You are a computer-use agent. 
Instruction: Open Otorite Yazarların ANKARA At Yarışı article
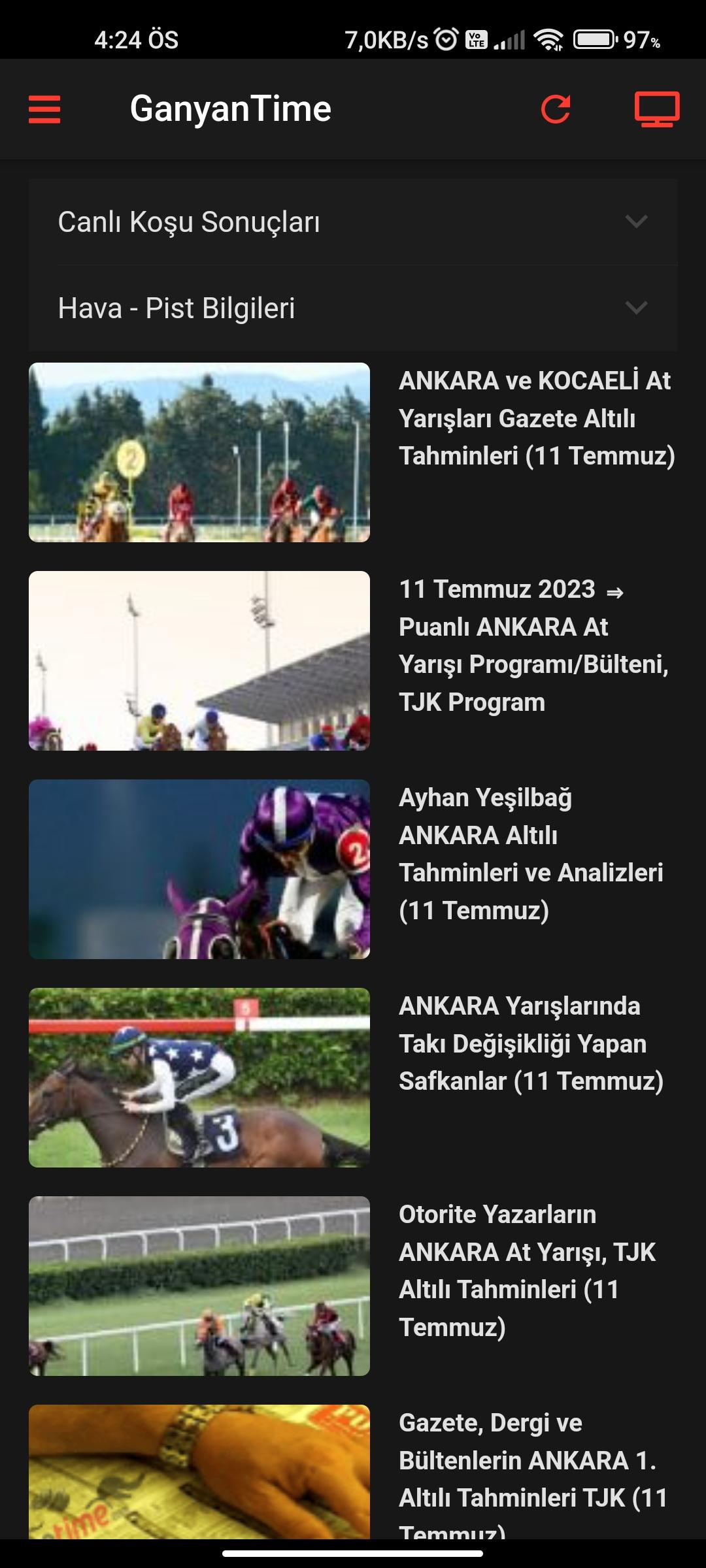point(527,1271)
